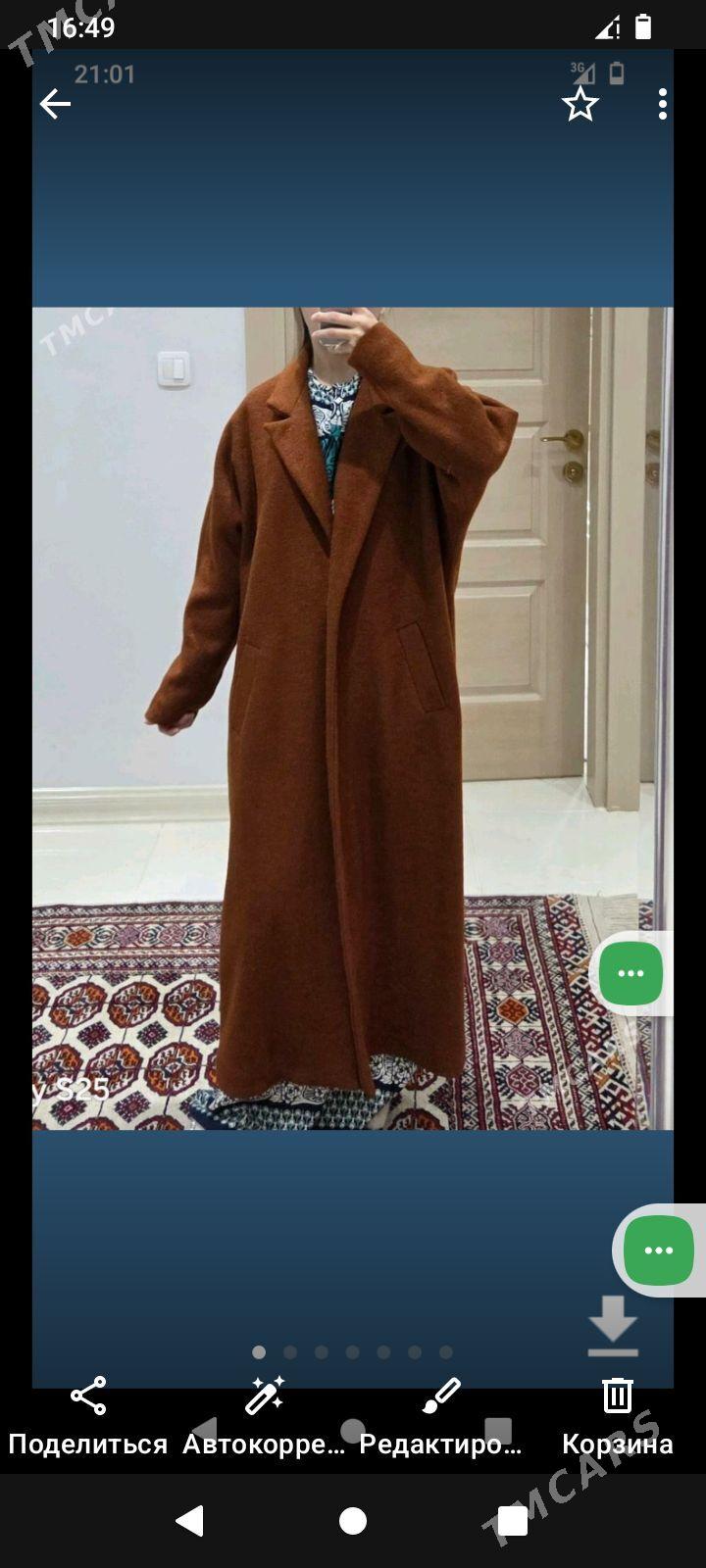
Task: Go to the home screen
Action: click(x=353, y=1520)
